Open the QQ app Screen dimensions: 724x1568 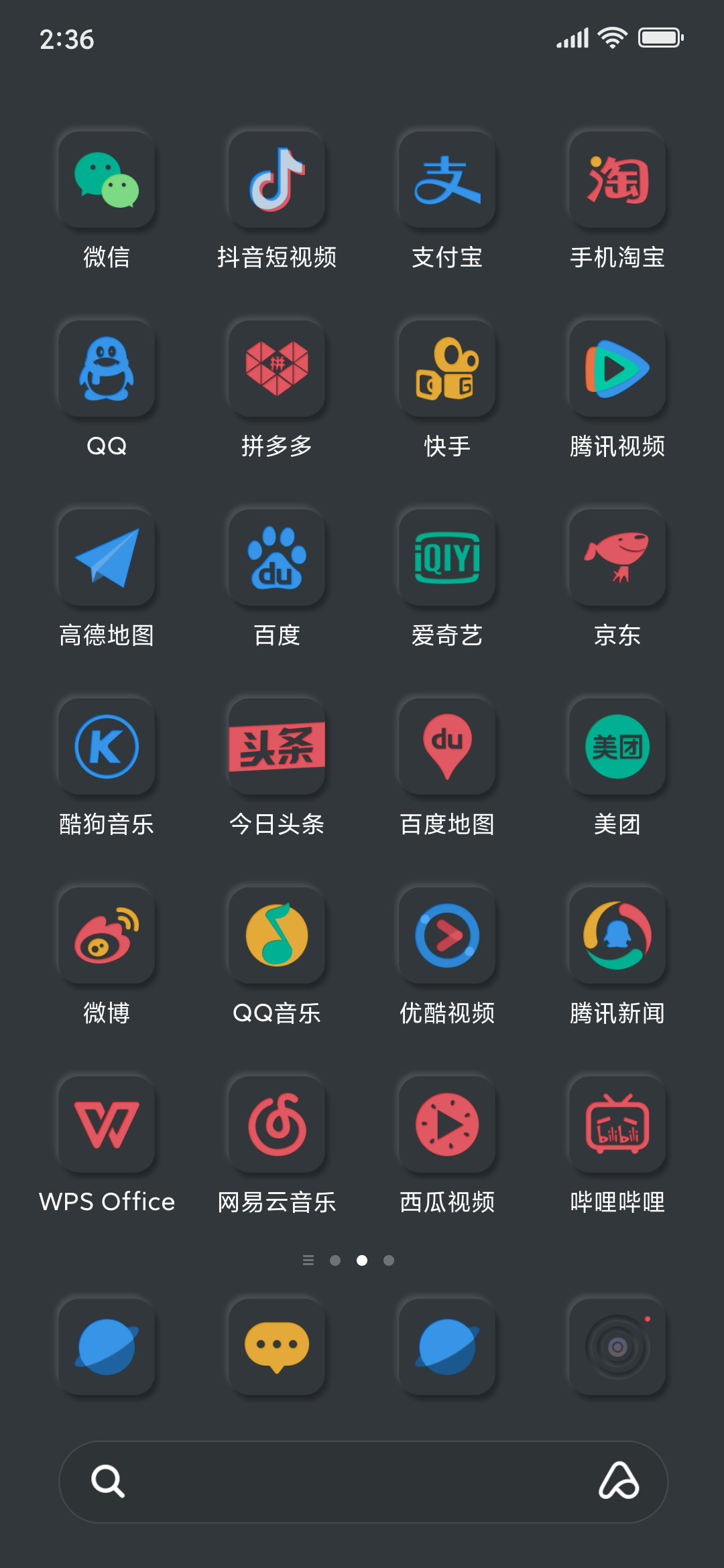click(107, 369)
